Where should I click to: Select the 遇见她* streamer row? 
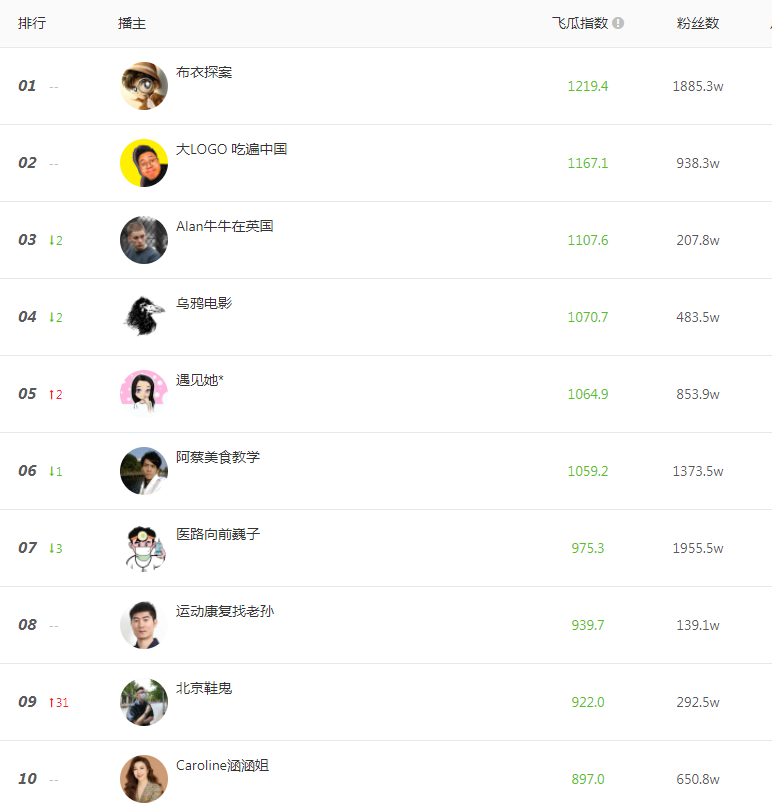(200, 381)
